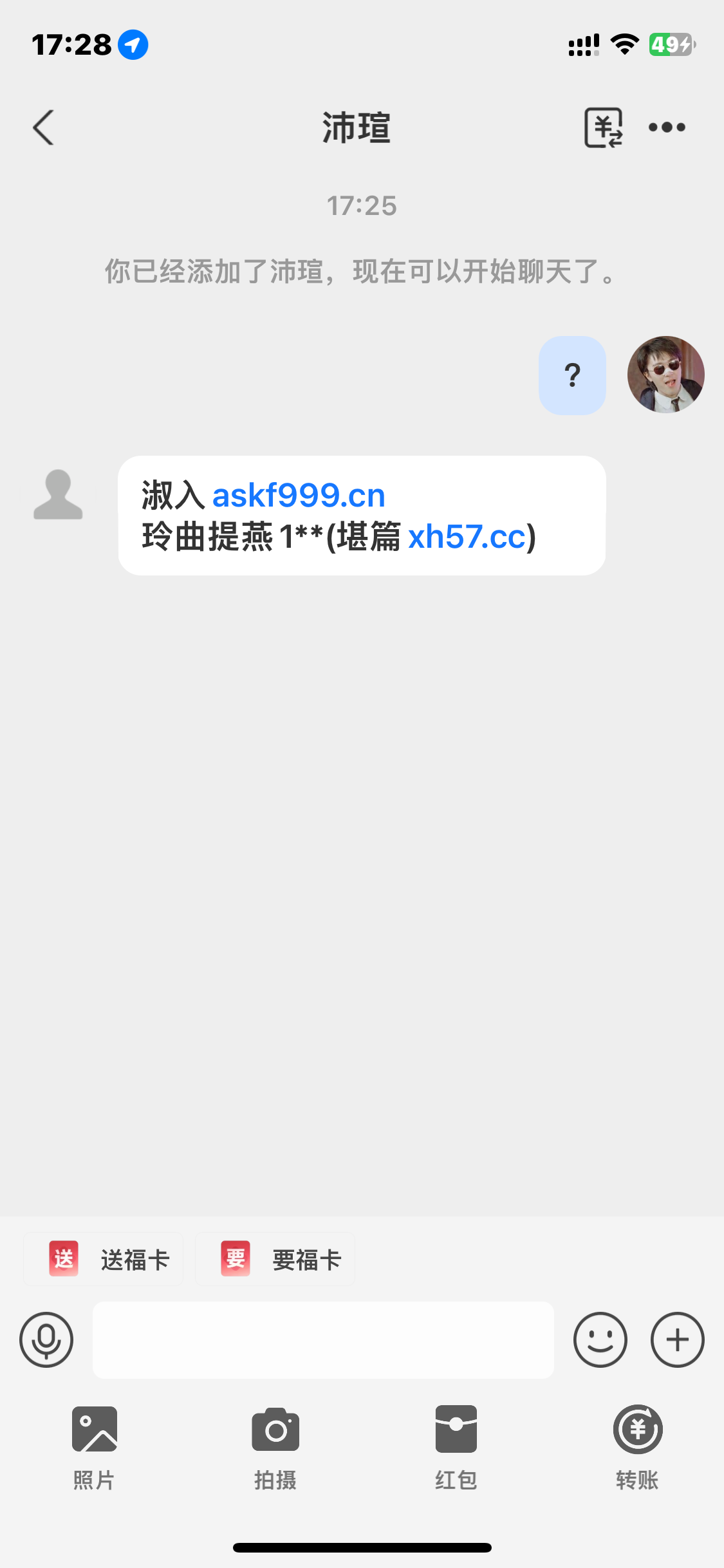Focus the message text field

[323, 1339]
